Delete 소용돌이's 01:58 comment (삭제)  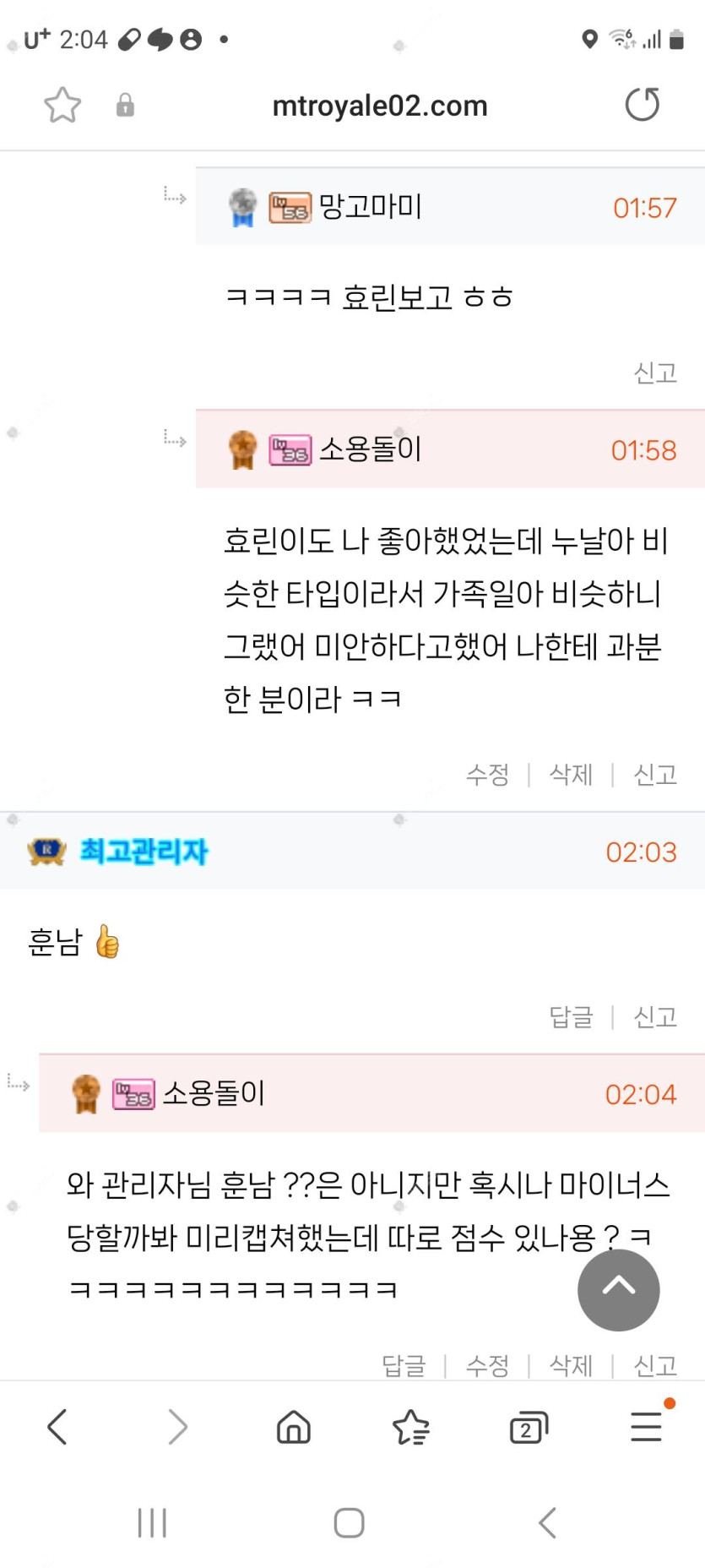coord(571,774)
